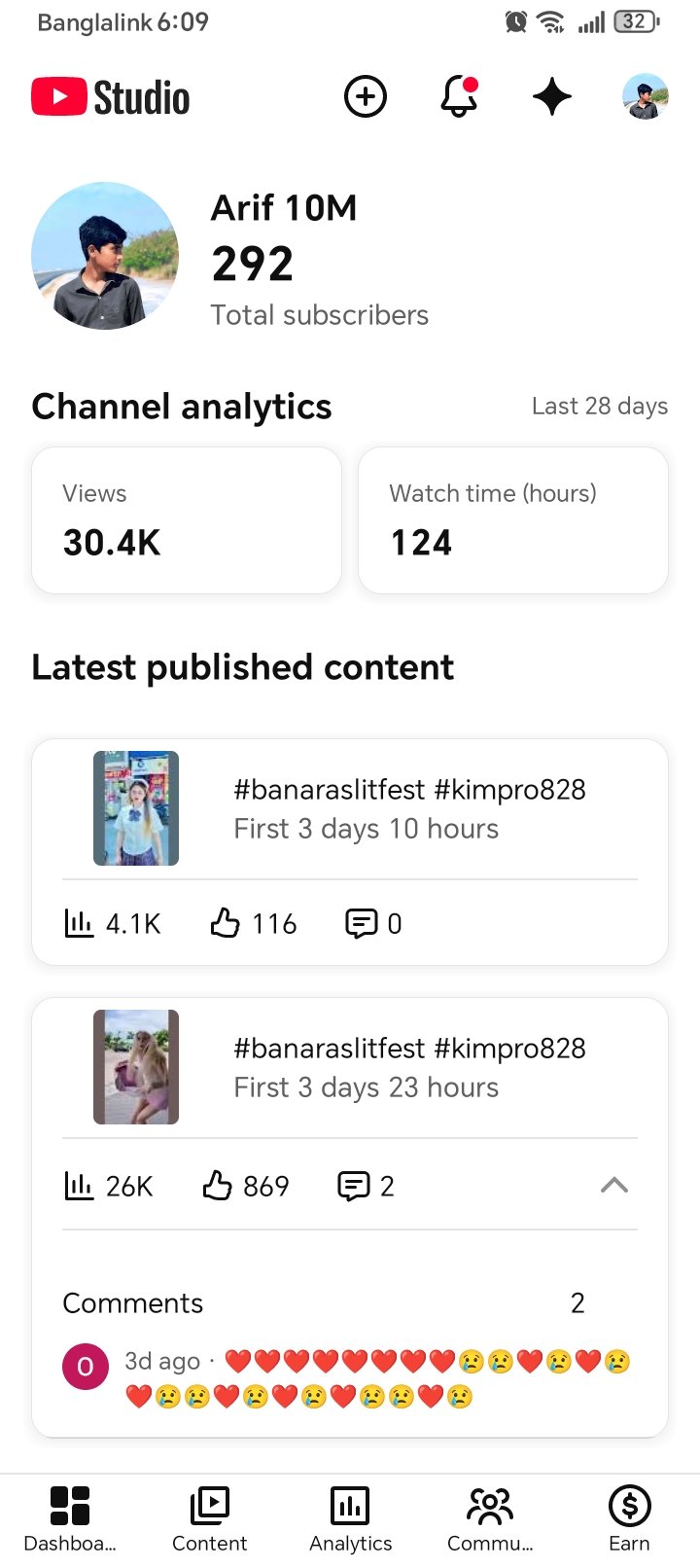Open the sparkle AI assistant icon

(x=552, y=97)
